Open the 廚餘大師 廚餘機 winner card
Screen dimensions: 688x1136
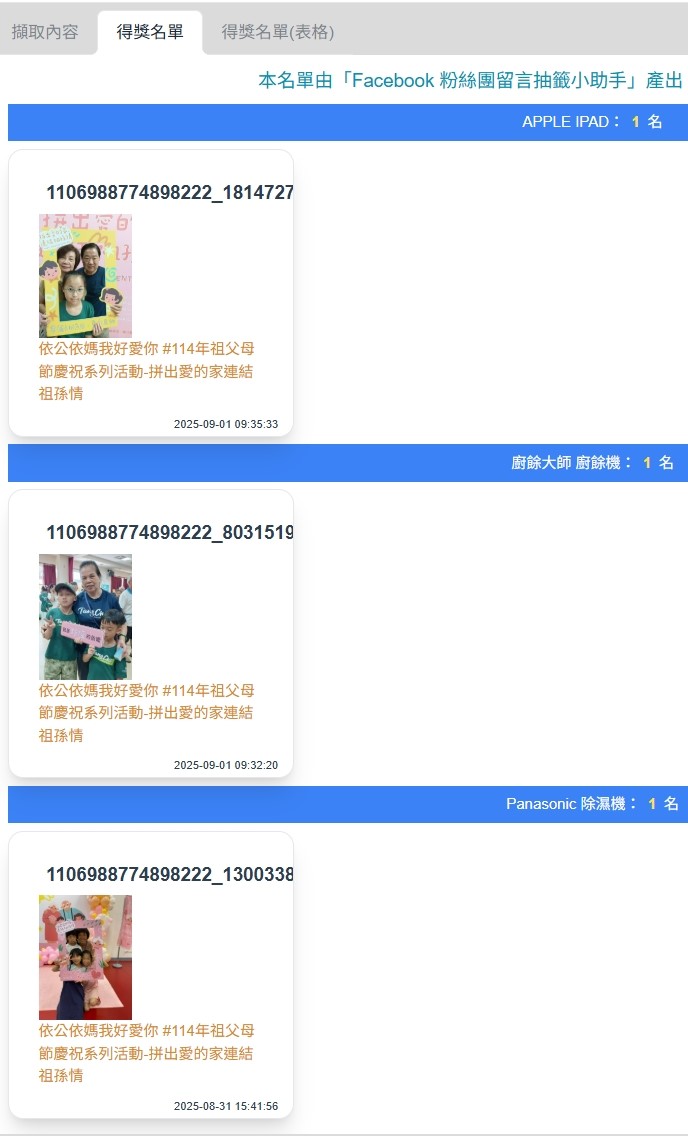coord(151,634)
